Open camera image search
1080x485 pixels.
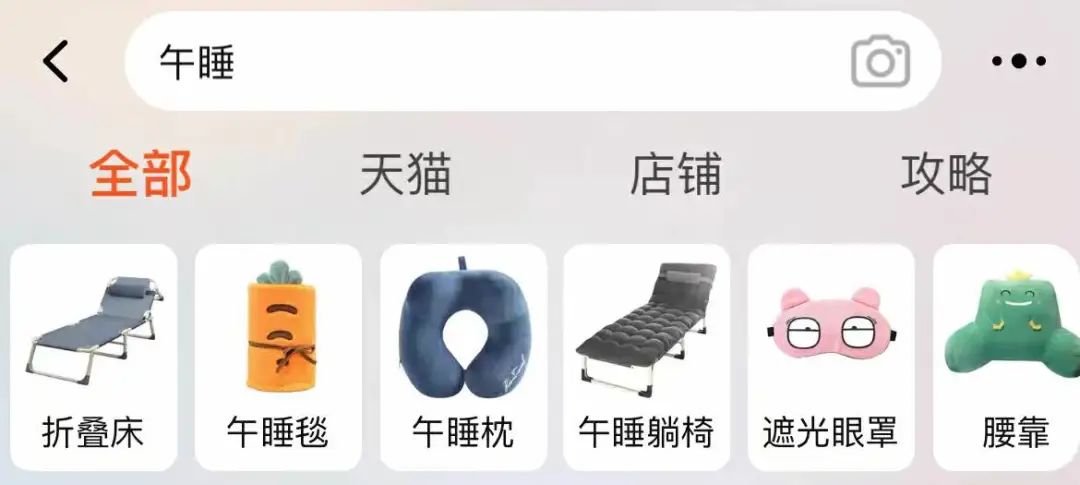point(880,62)
